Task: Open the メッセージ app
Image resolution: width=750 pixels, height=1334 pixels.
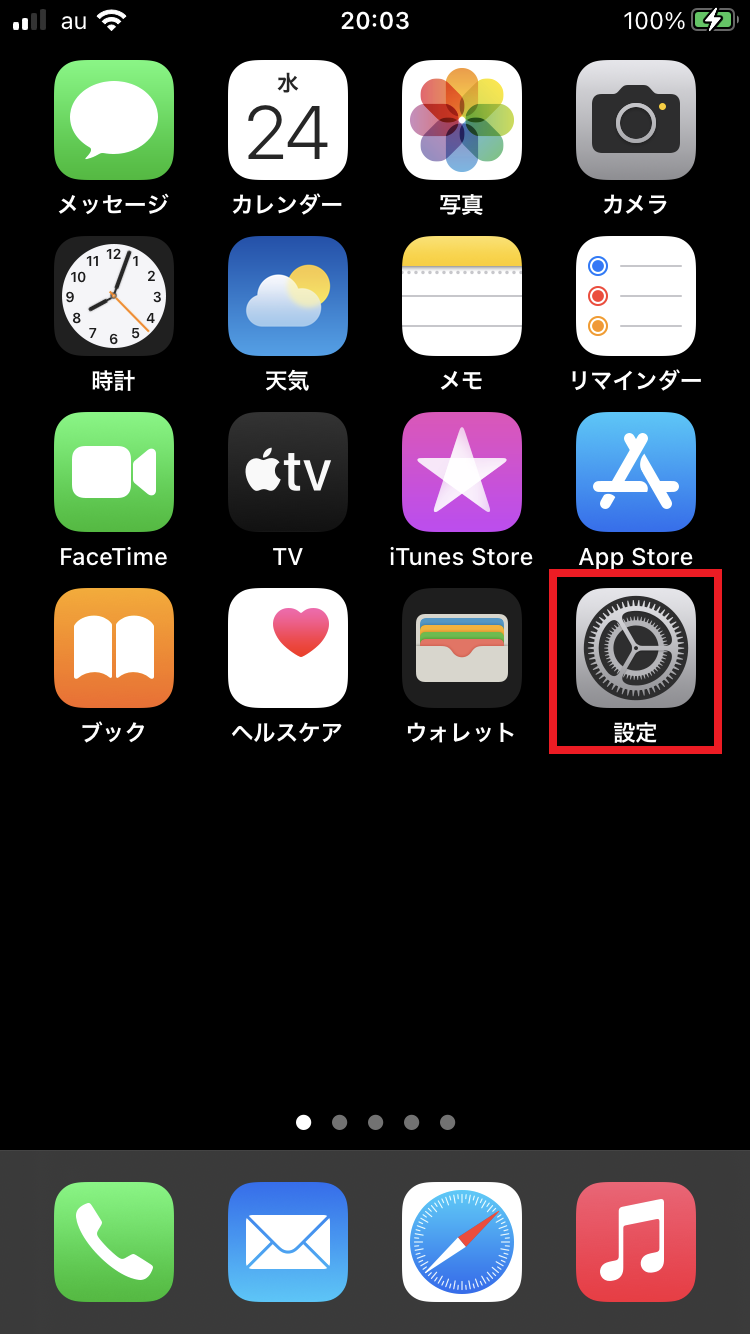Action: (x=114, y=120)
